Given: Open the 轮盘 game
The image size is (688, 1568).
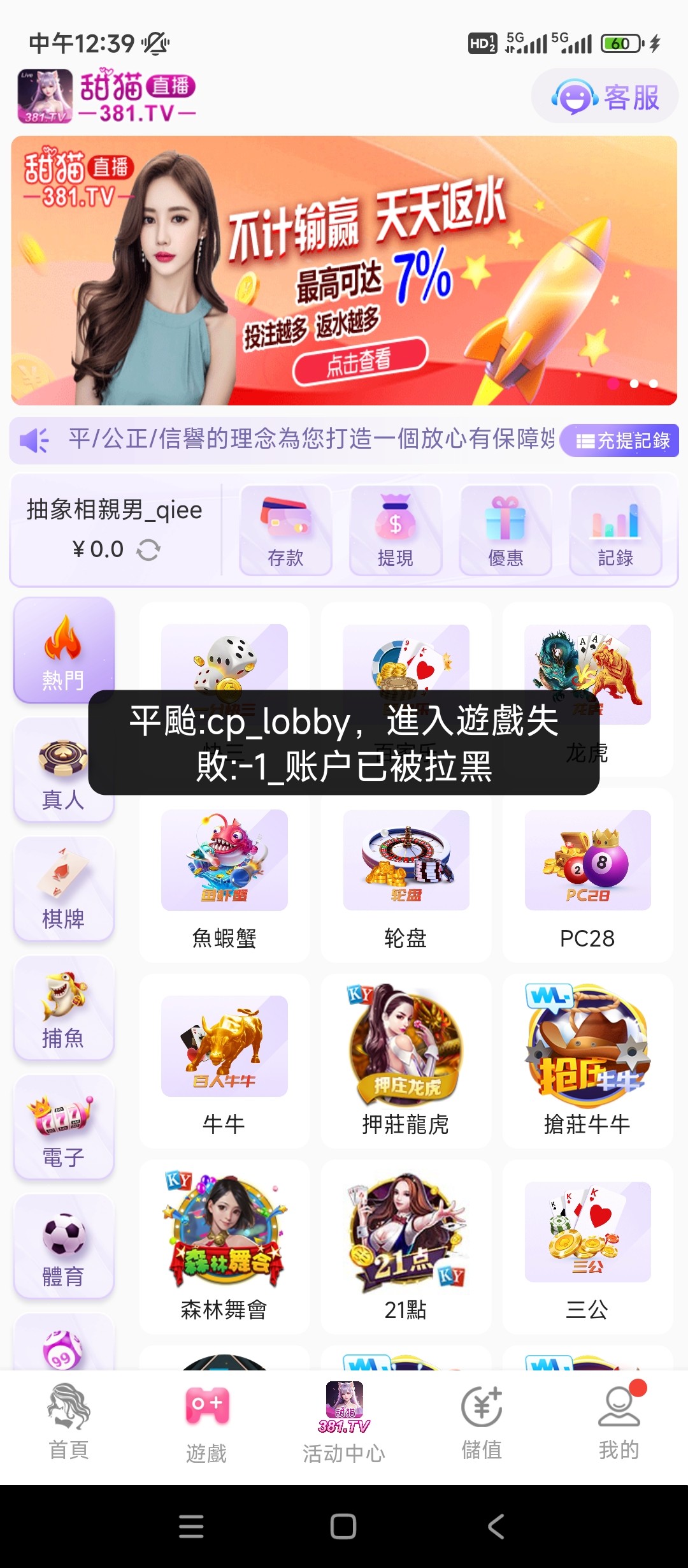Looking at the screenshot, I should click(x=406, y=876).
